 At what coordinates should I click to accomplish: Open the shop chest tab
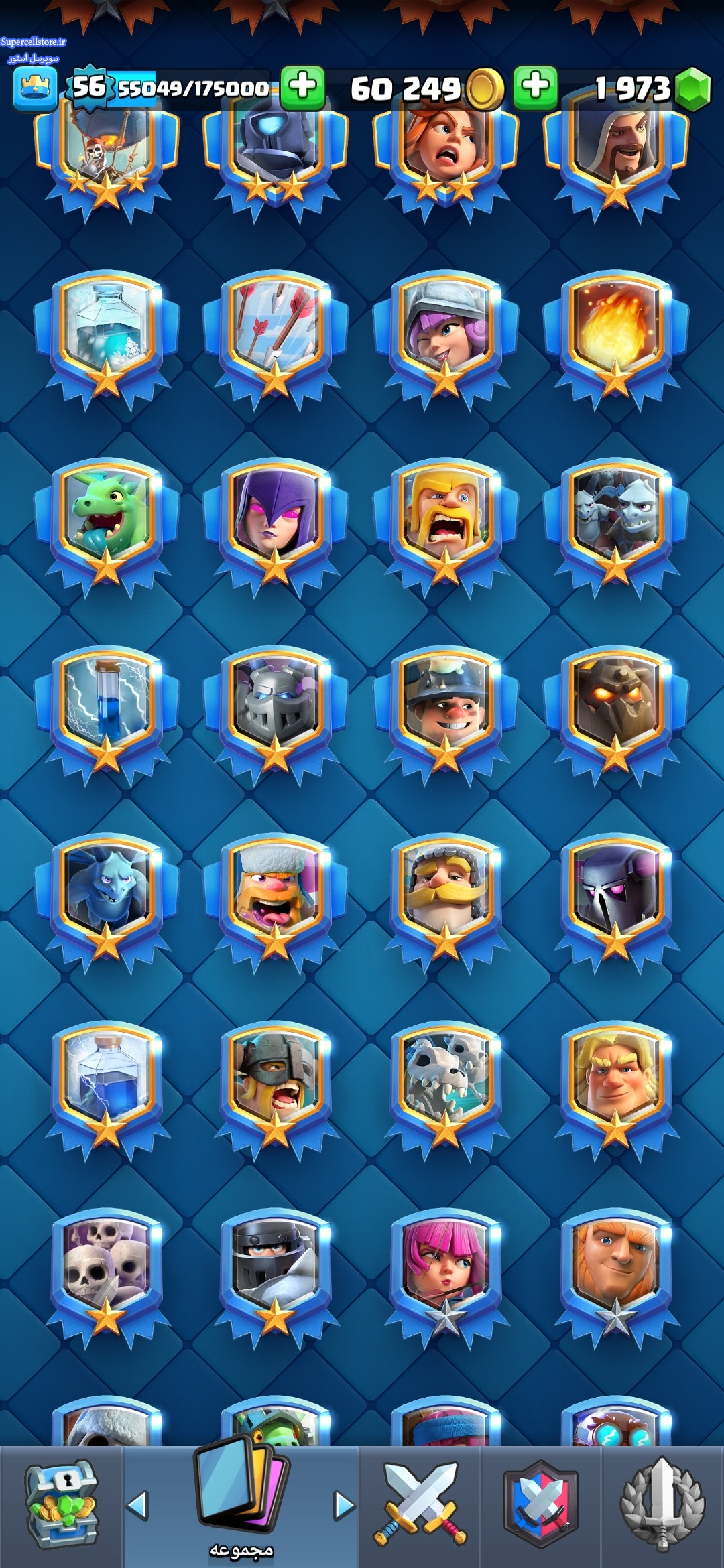point(62,1505)
